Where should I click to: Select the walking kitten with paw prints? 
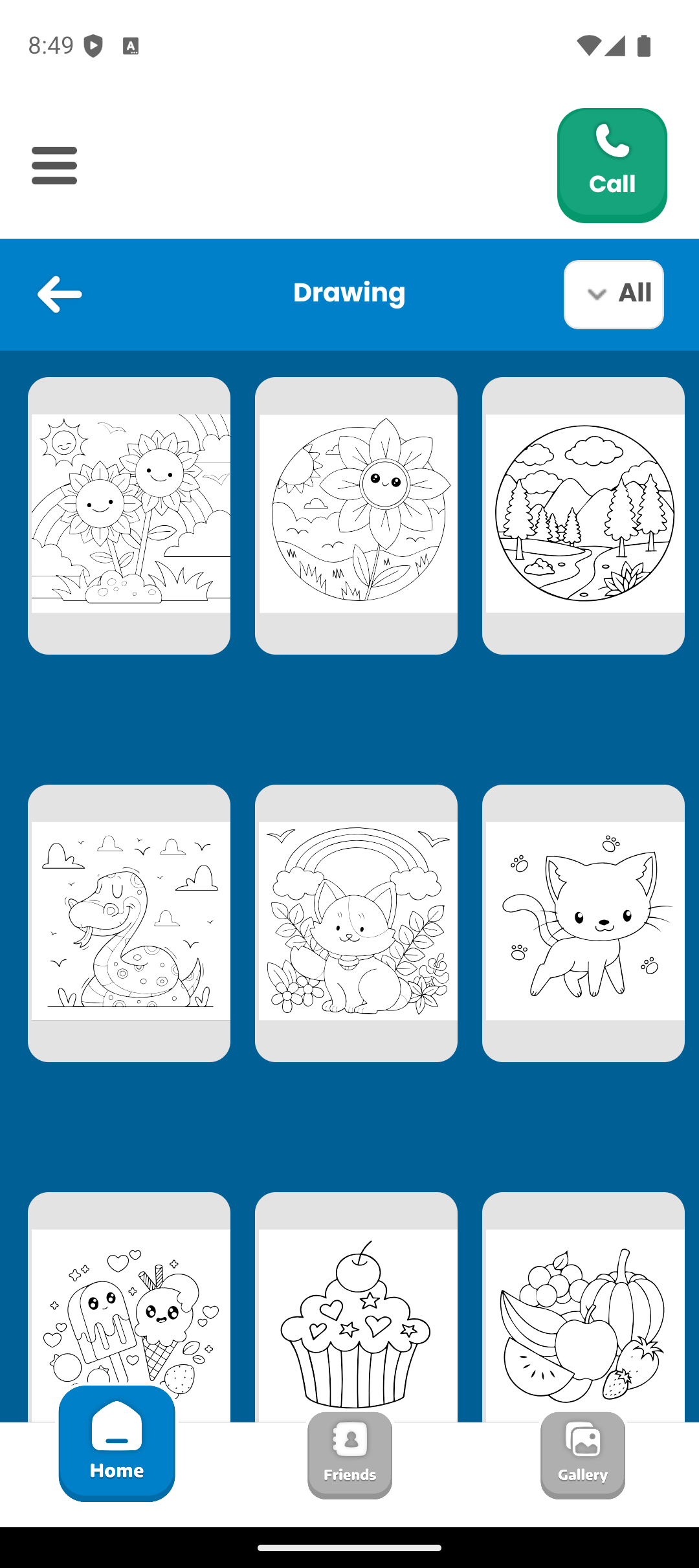pyautogui.click(x=583, y=922)
